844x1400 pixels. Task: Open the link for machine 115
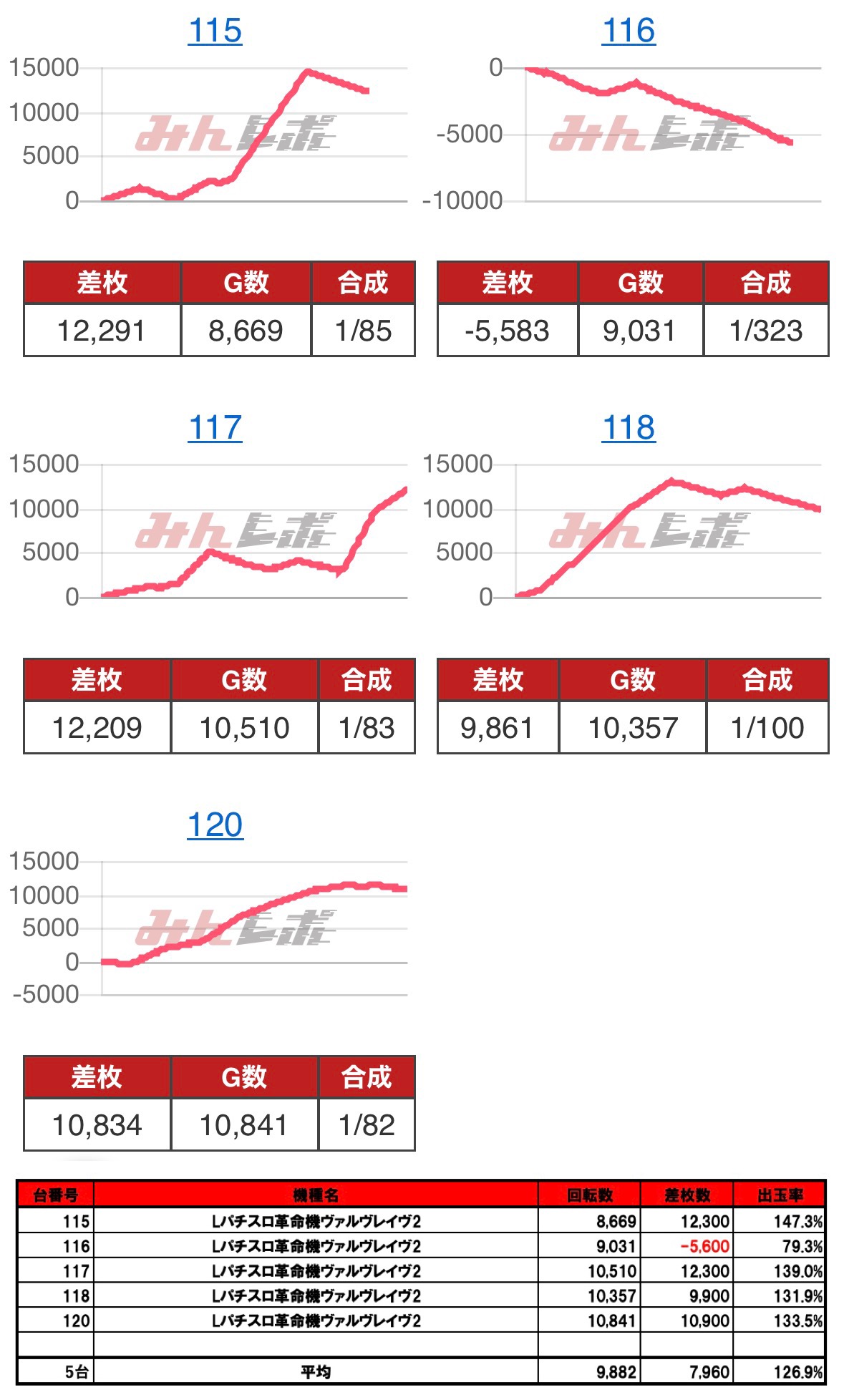click(x=215, y=31)
